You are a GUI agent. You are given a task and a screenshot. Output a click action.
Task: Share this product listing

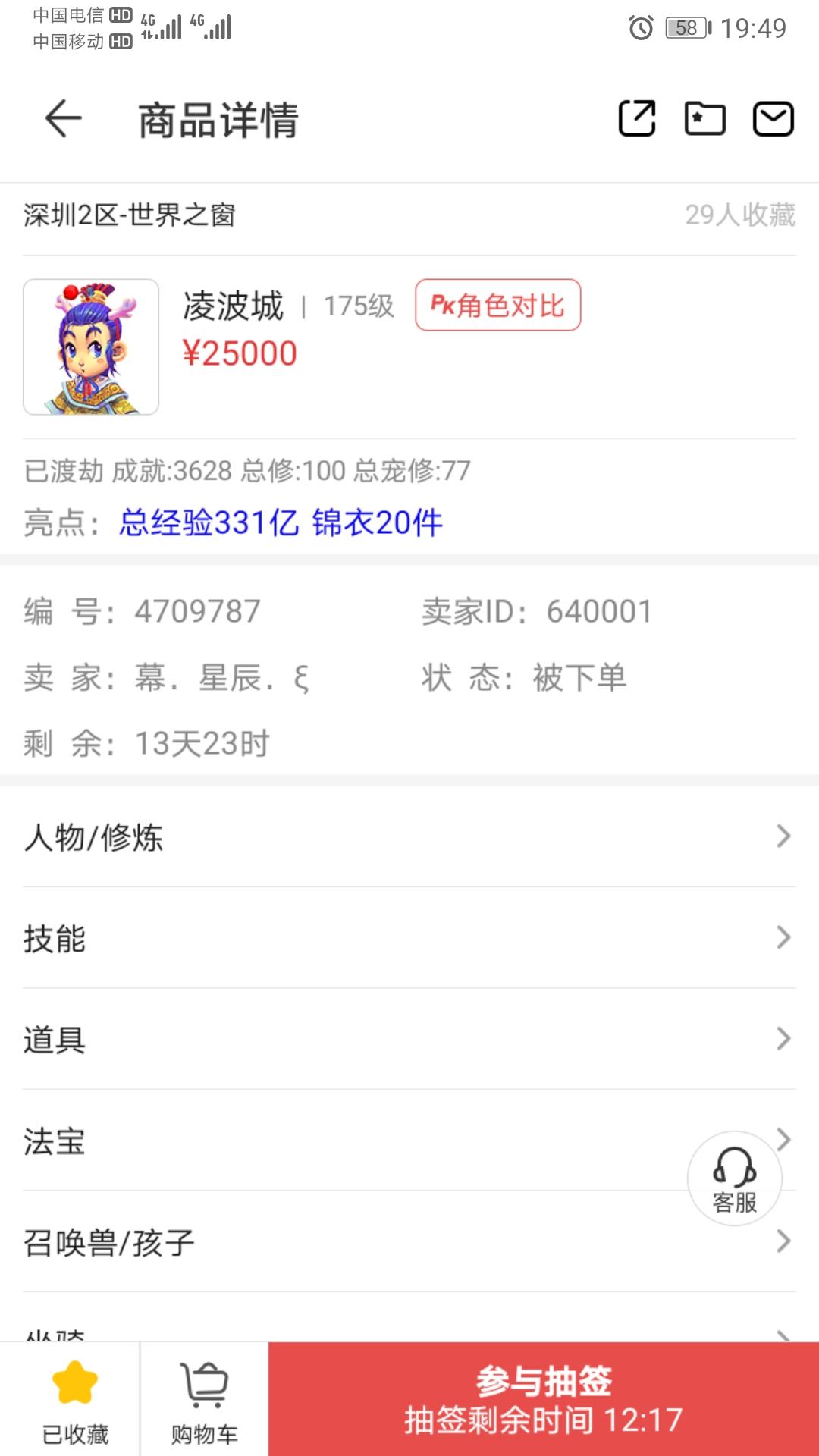tap(637, 119)
